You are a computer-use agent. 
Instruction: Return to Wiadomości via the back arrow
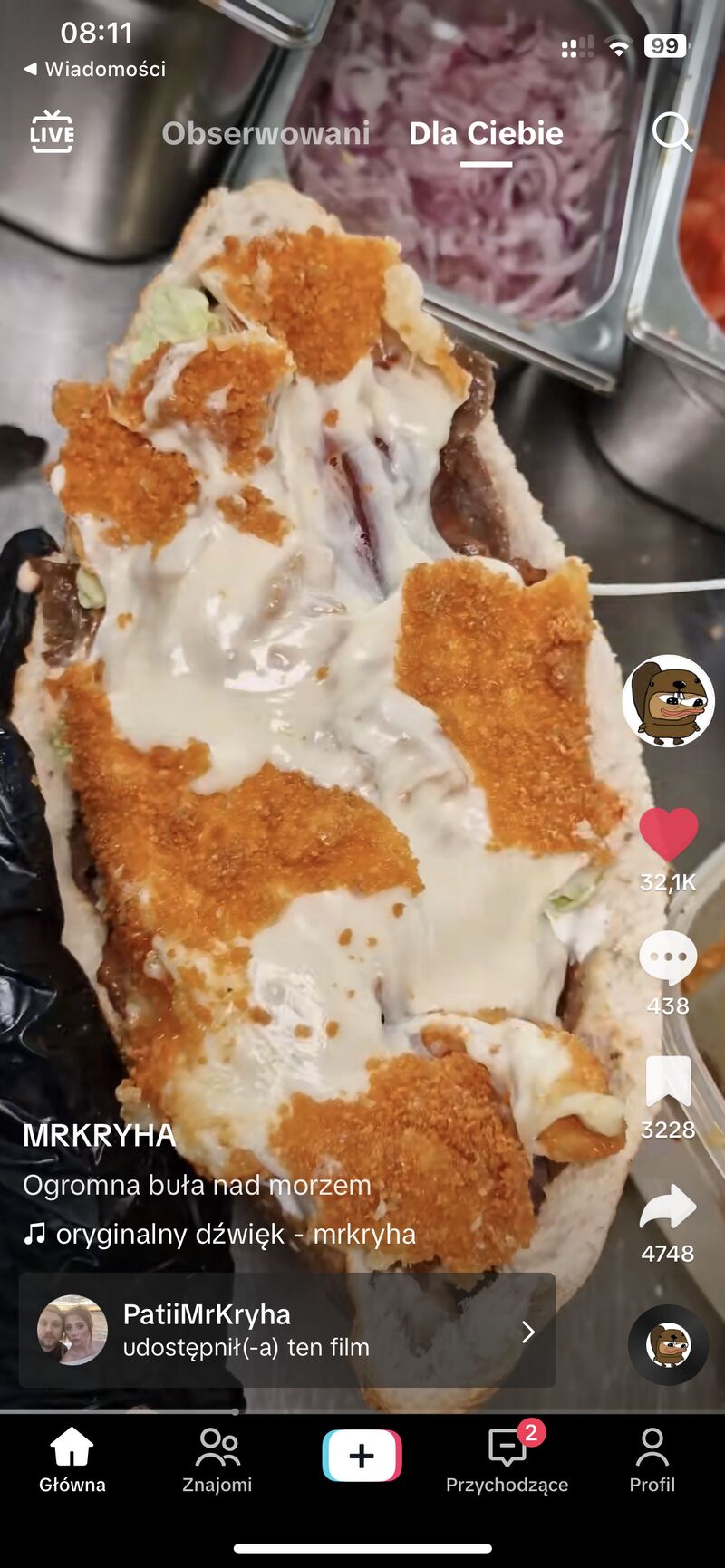(x=94, y=69)
